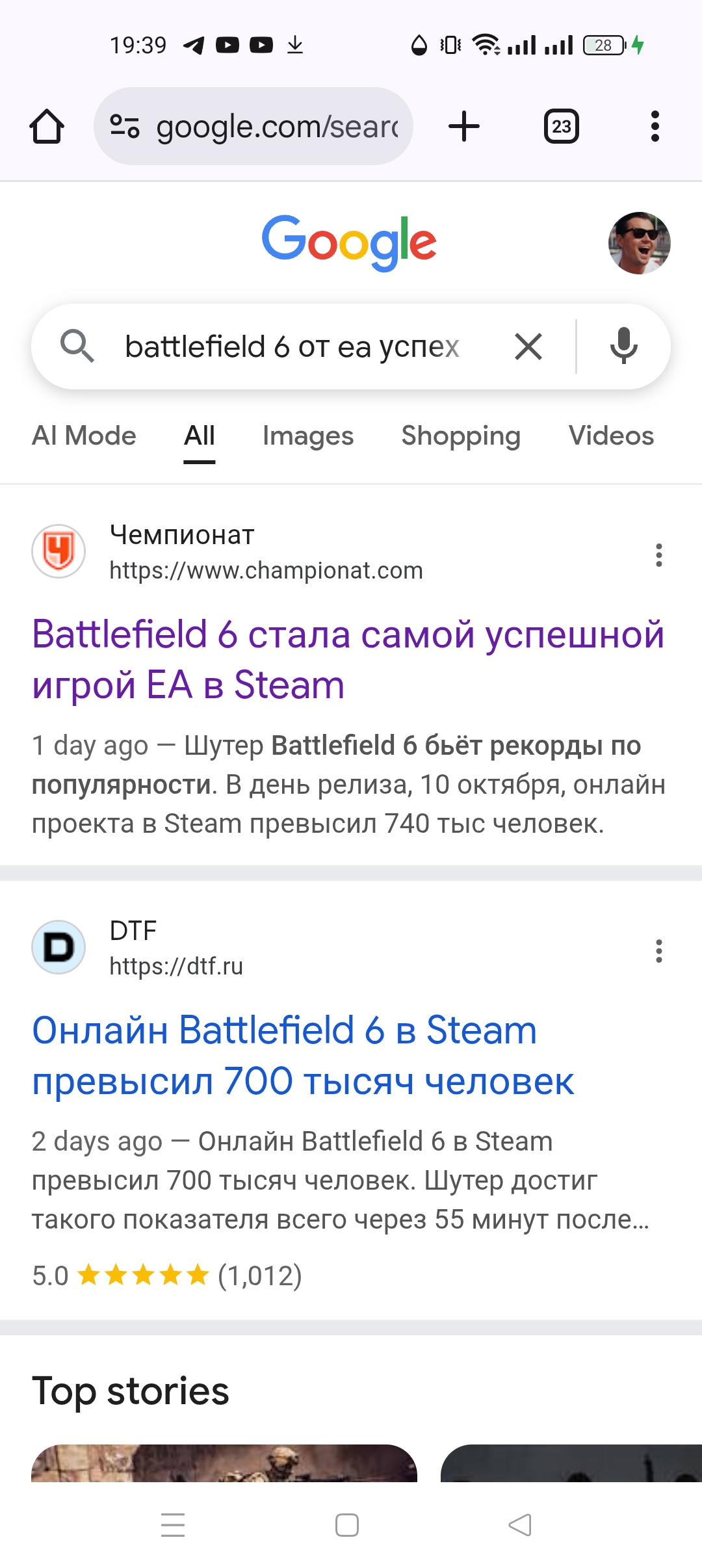Image resolution: width=702 pixels, height=1568 pixels.
Task: Switch to the Images tab
Action: 308,436
